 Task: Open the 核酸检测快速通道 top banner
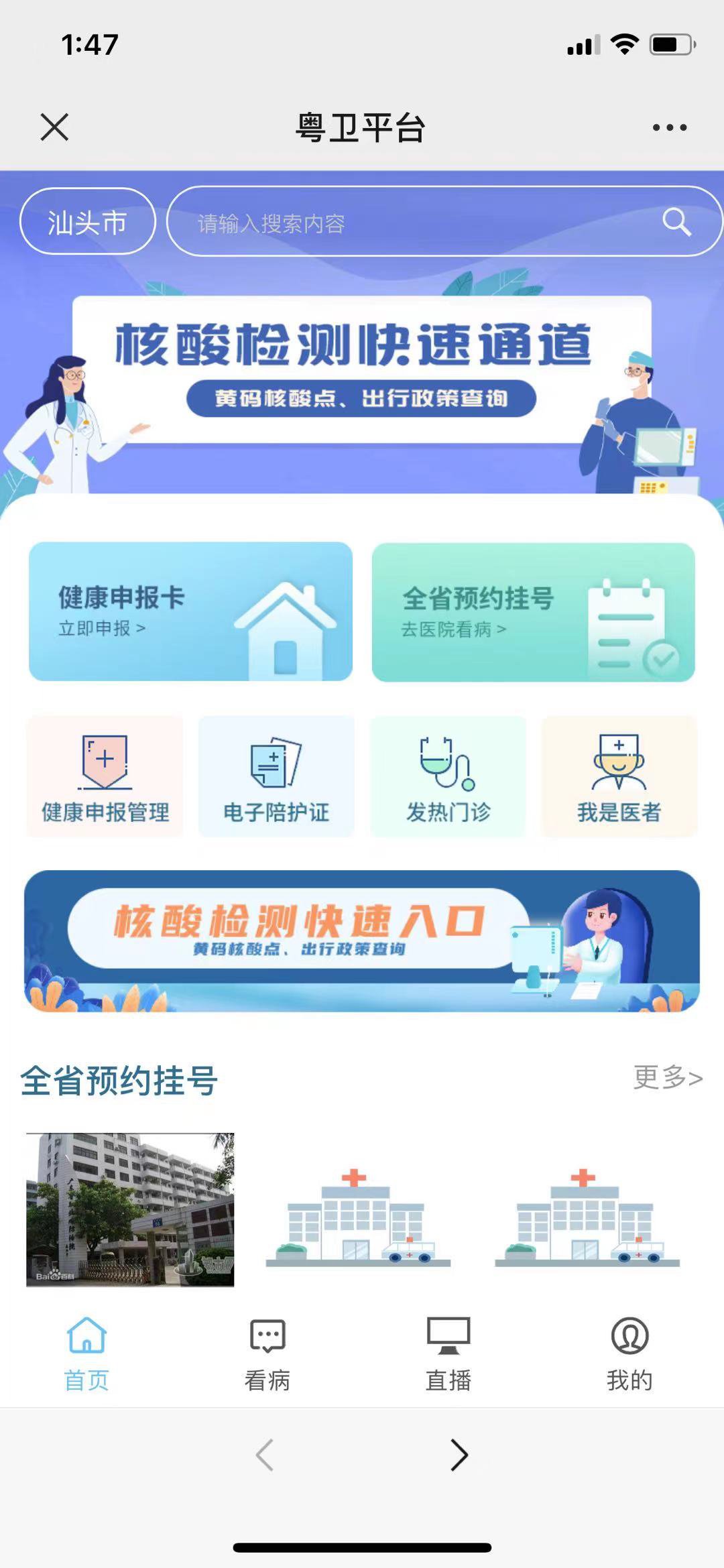(362, 370)
